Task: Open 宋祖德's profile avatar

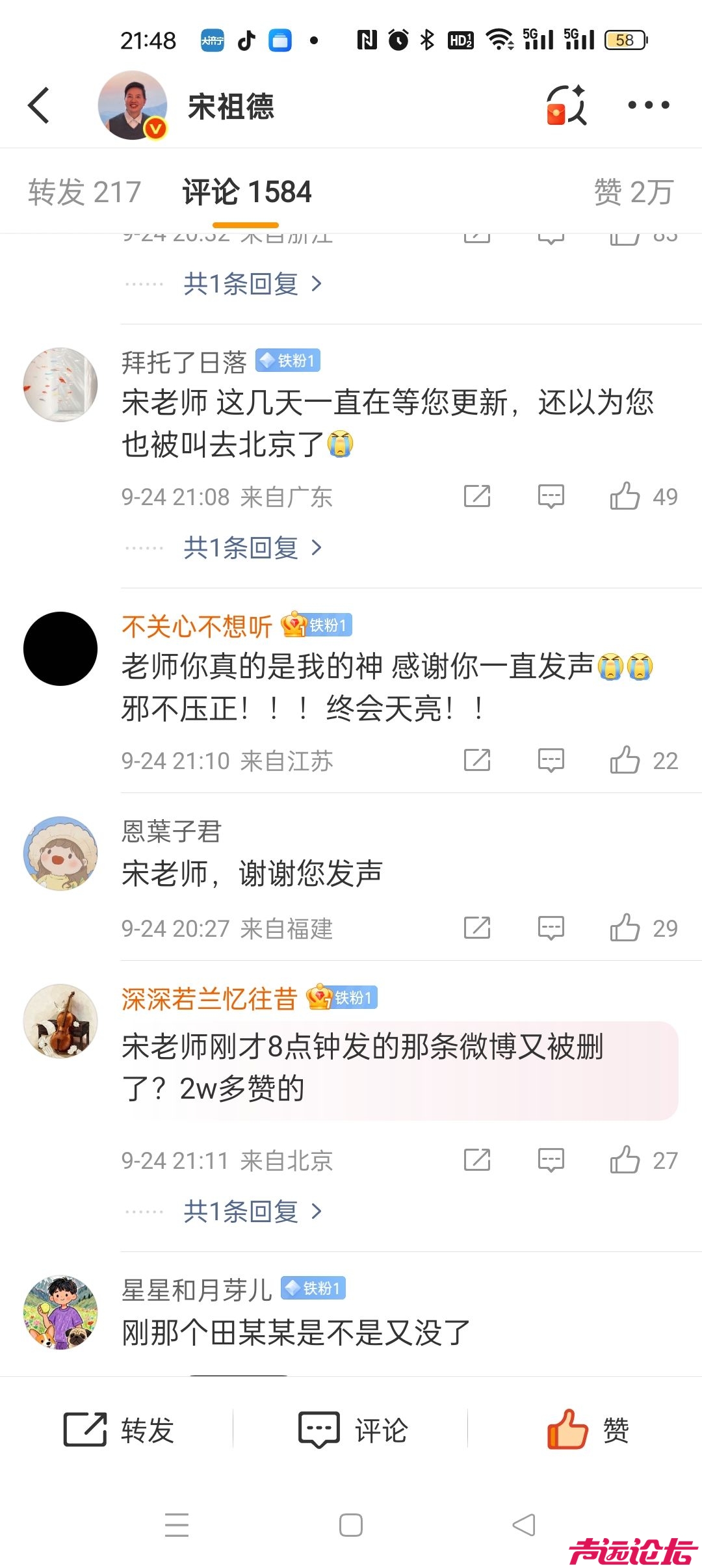Action: pyautogui.click(x=132, y=105)
